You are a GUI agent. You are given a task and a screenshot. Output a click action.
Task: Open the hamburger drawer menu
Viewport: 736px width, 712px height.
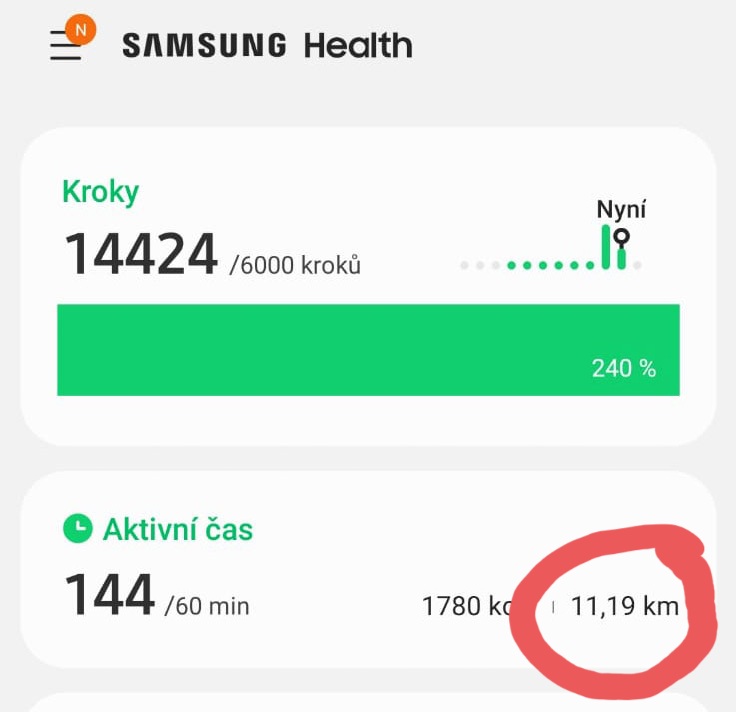[66, 46]
